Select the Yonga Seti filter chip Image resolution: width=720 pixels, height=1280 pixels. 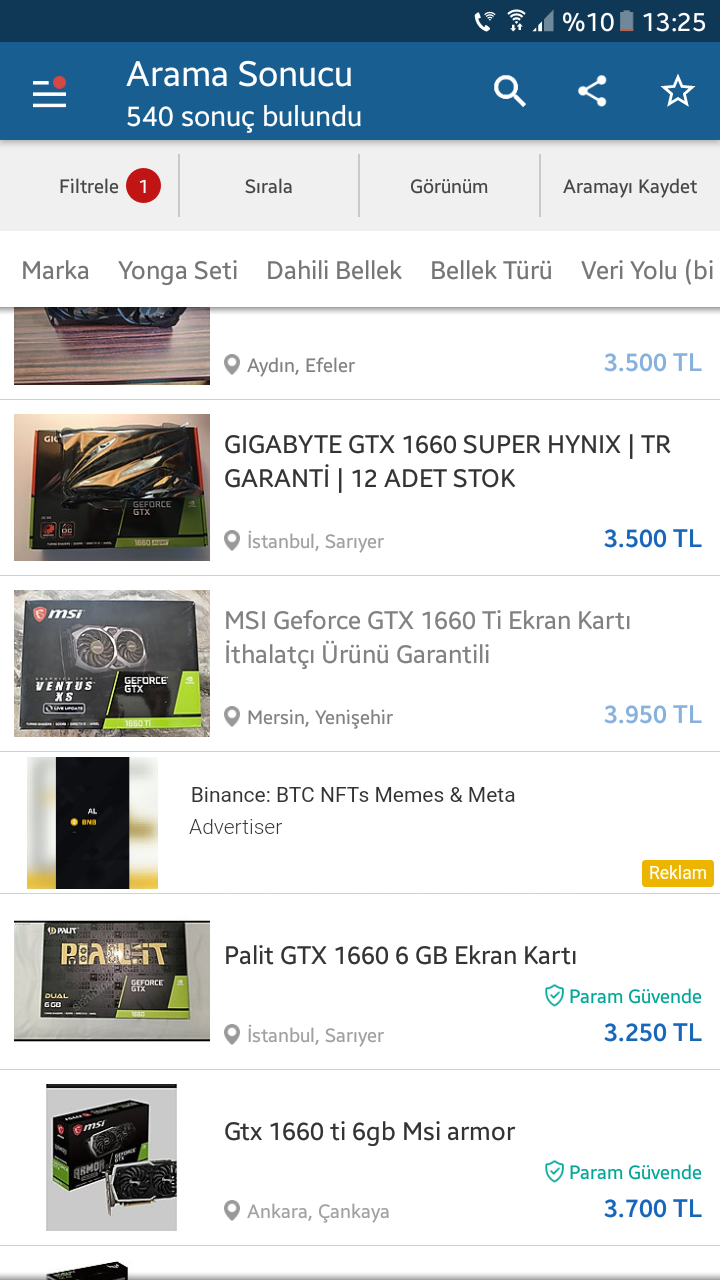click(x=178, y=270)
